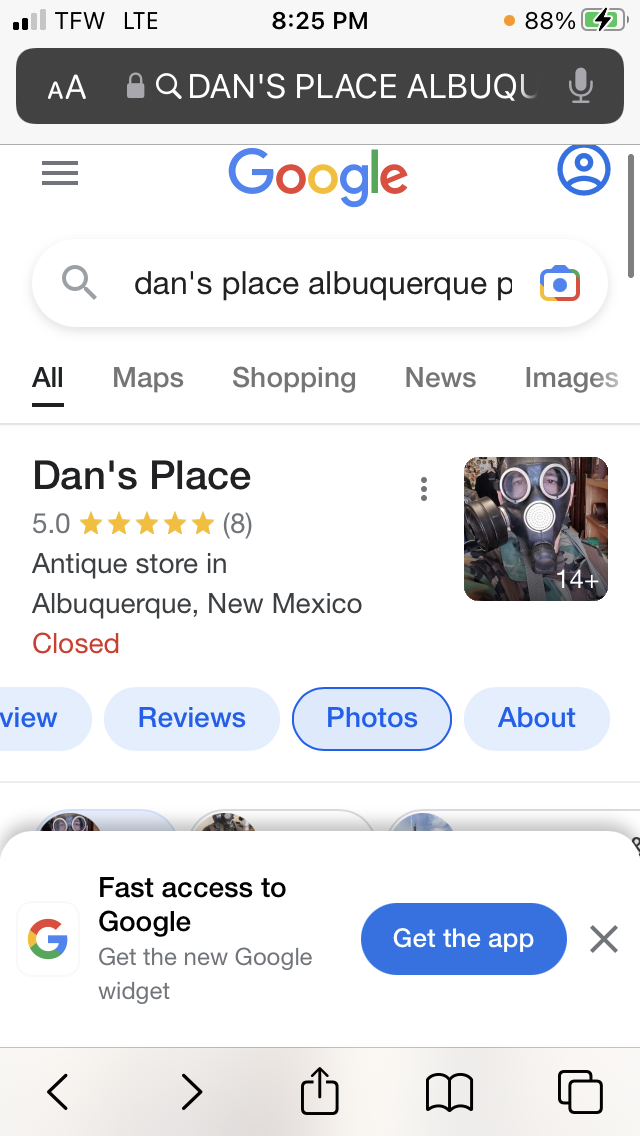Switch to the Shopping tab

tap(294, 378)
